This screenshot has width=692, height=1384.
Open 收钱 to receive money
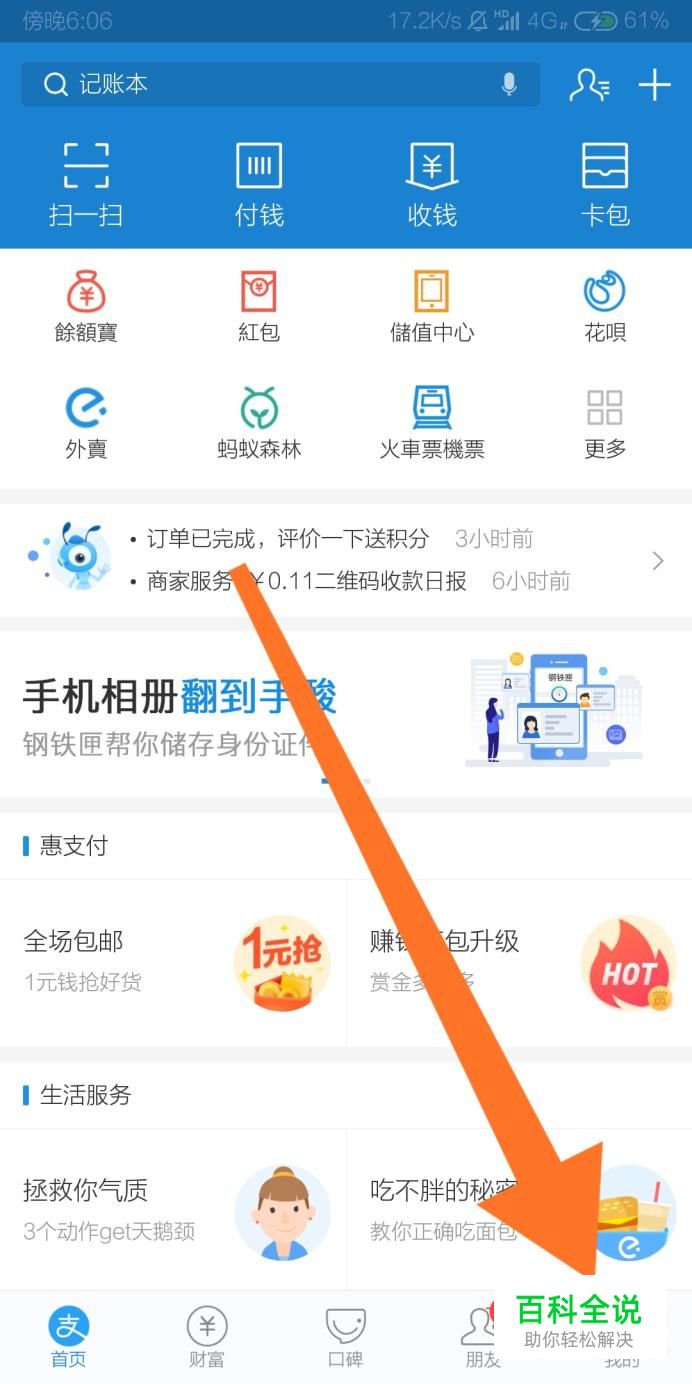pyautogui.click(x=432, y=184)
